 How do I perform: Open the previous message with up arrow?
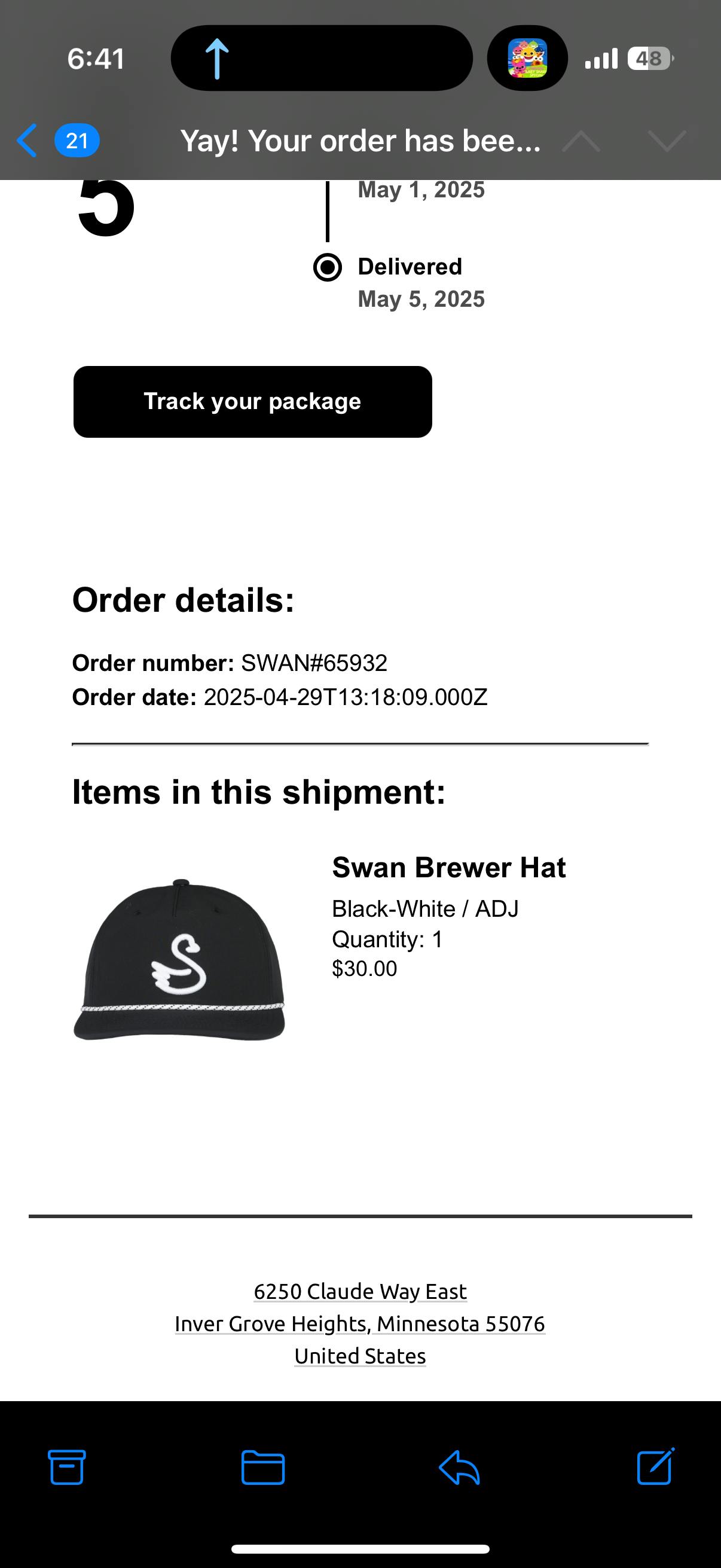tap(581, 141)
